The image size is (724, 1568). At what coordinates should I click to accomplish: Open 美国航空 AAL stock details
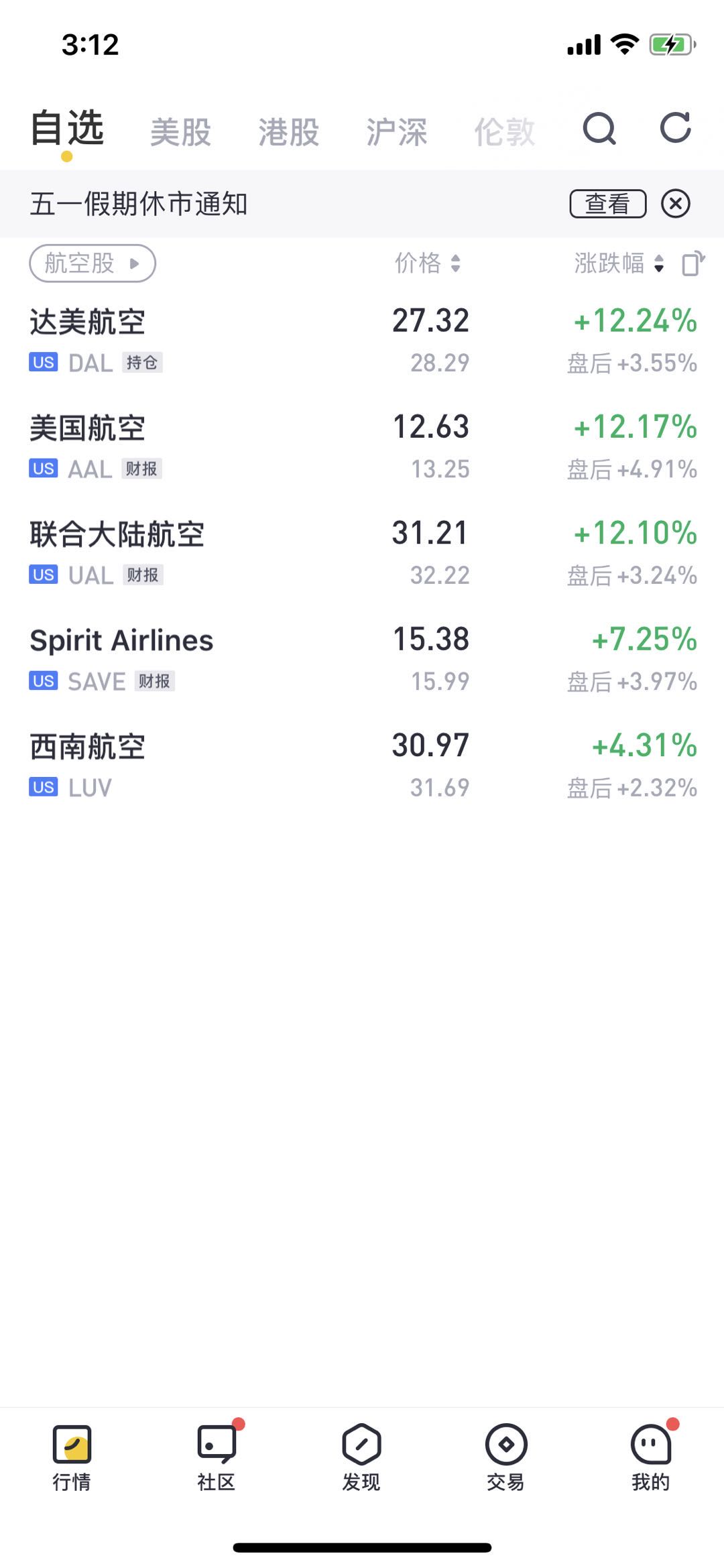pyautogui.click(x=362, y=447)
